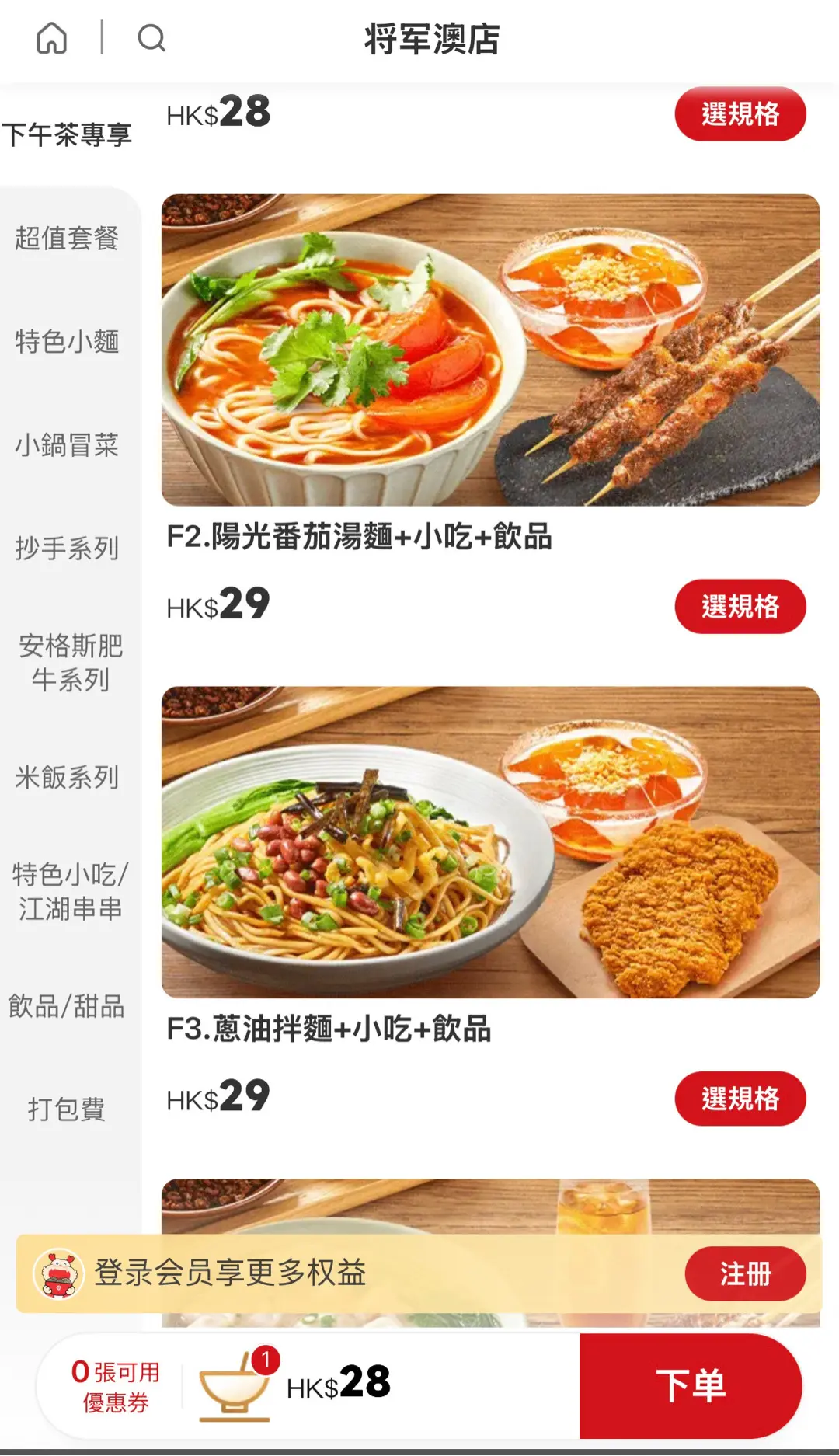The image size is (839, 1456).
Task: Open the 小鍋冒菜 category
Action: (67, 445)
